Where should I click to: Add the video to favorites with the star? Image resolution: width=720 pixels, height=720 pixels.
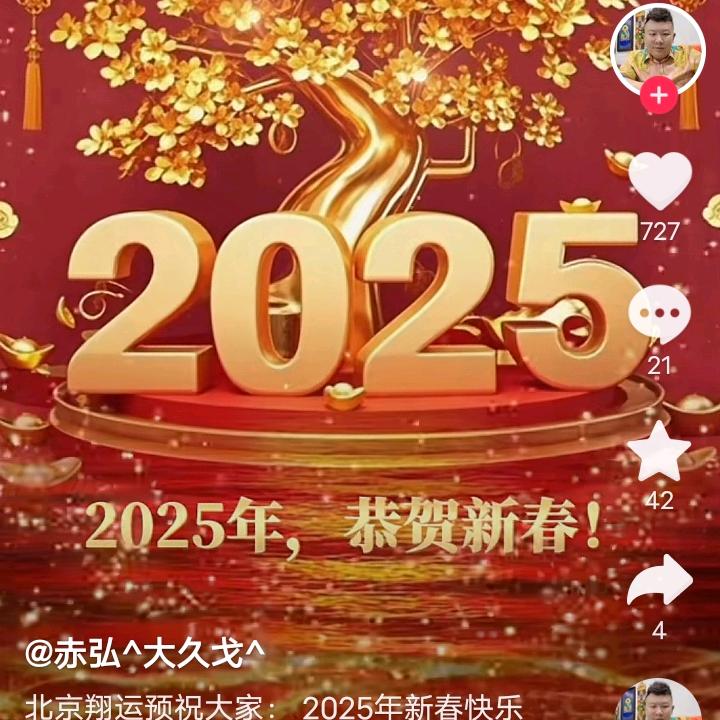point(660,453)
